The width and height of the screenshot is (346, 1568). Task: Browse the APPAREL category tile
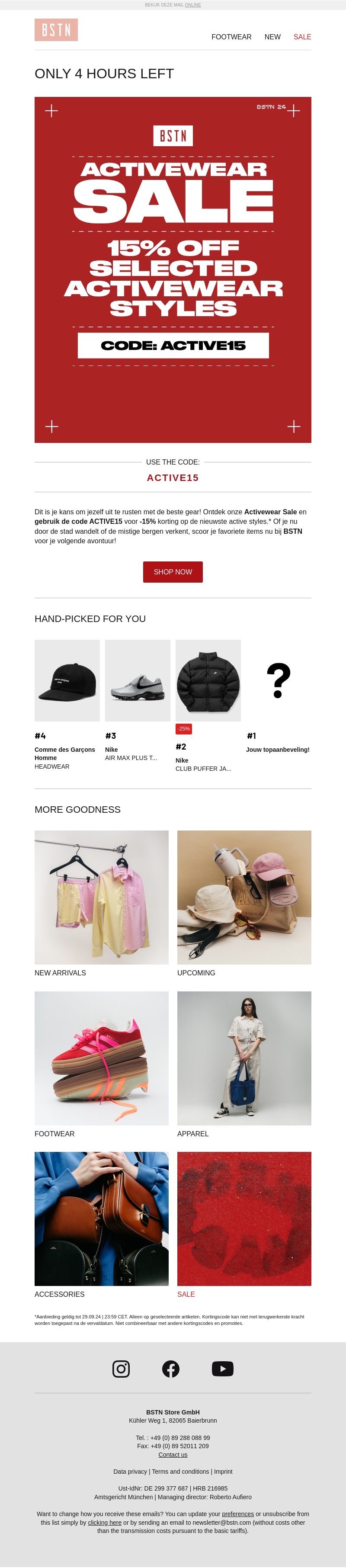[x=244, y=1058]
